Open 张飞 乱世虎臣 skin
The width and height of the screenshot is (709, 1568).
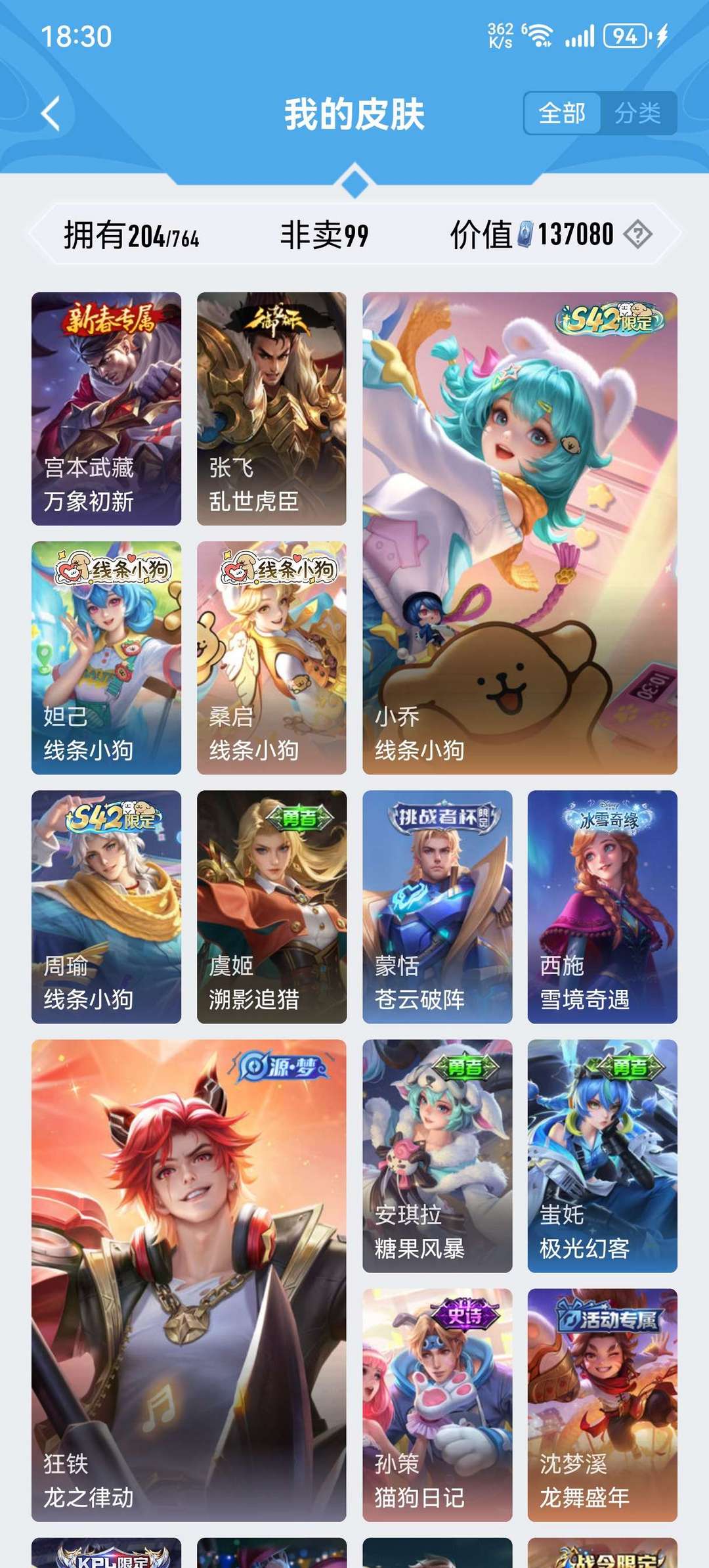(272, 409)
